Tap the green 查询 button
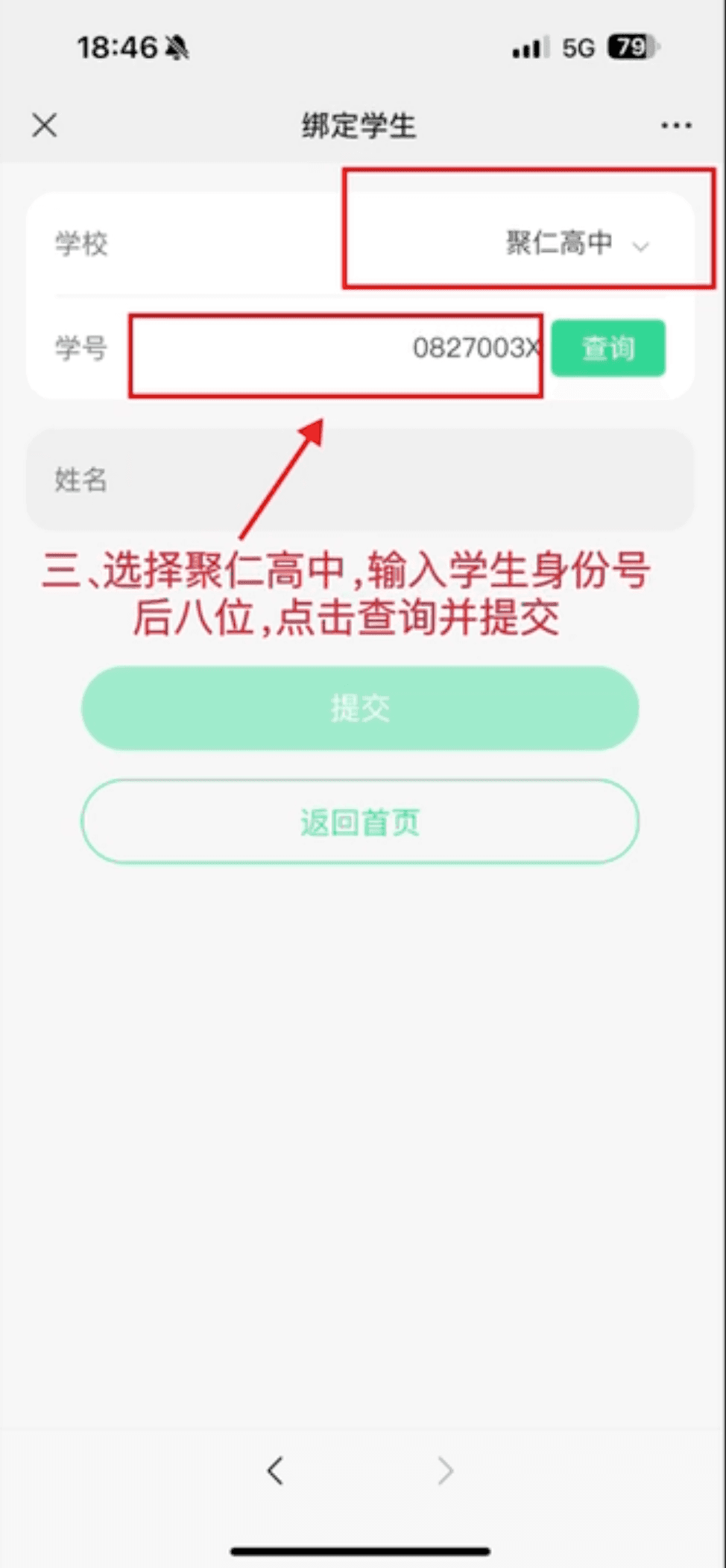 [x=608, y=348]
